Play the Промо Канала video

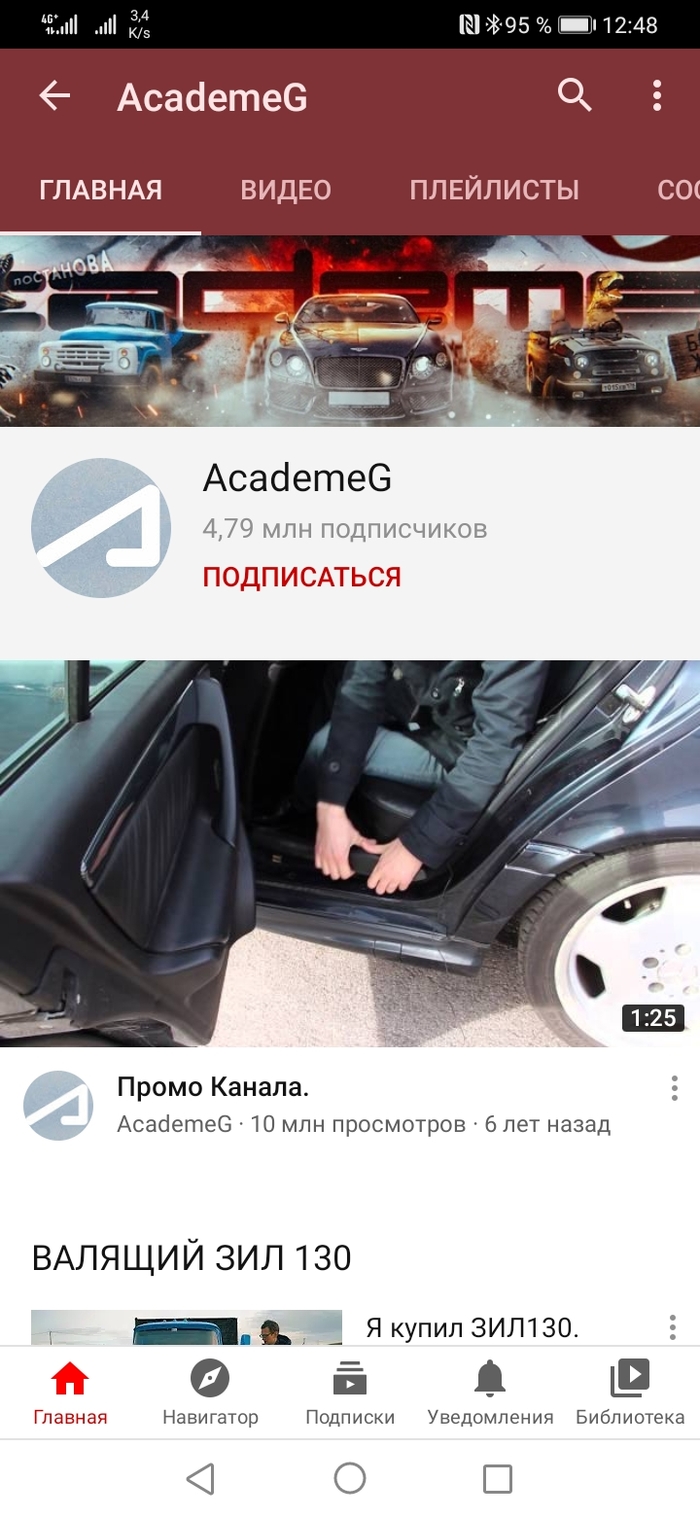[x=350, y=852]
